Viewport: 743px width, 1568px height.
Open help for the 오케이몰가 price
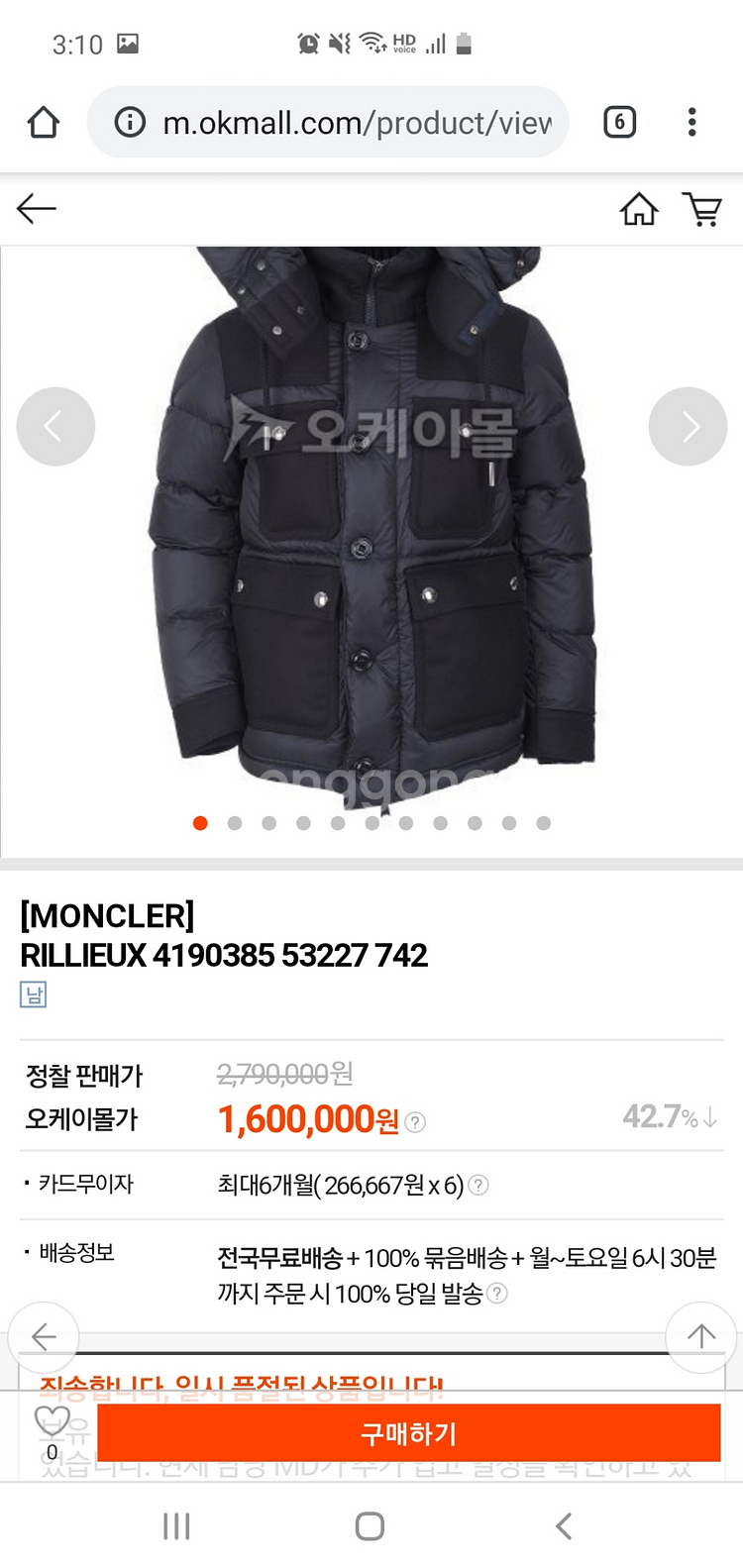(x=416, y=1122)
